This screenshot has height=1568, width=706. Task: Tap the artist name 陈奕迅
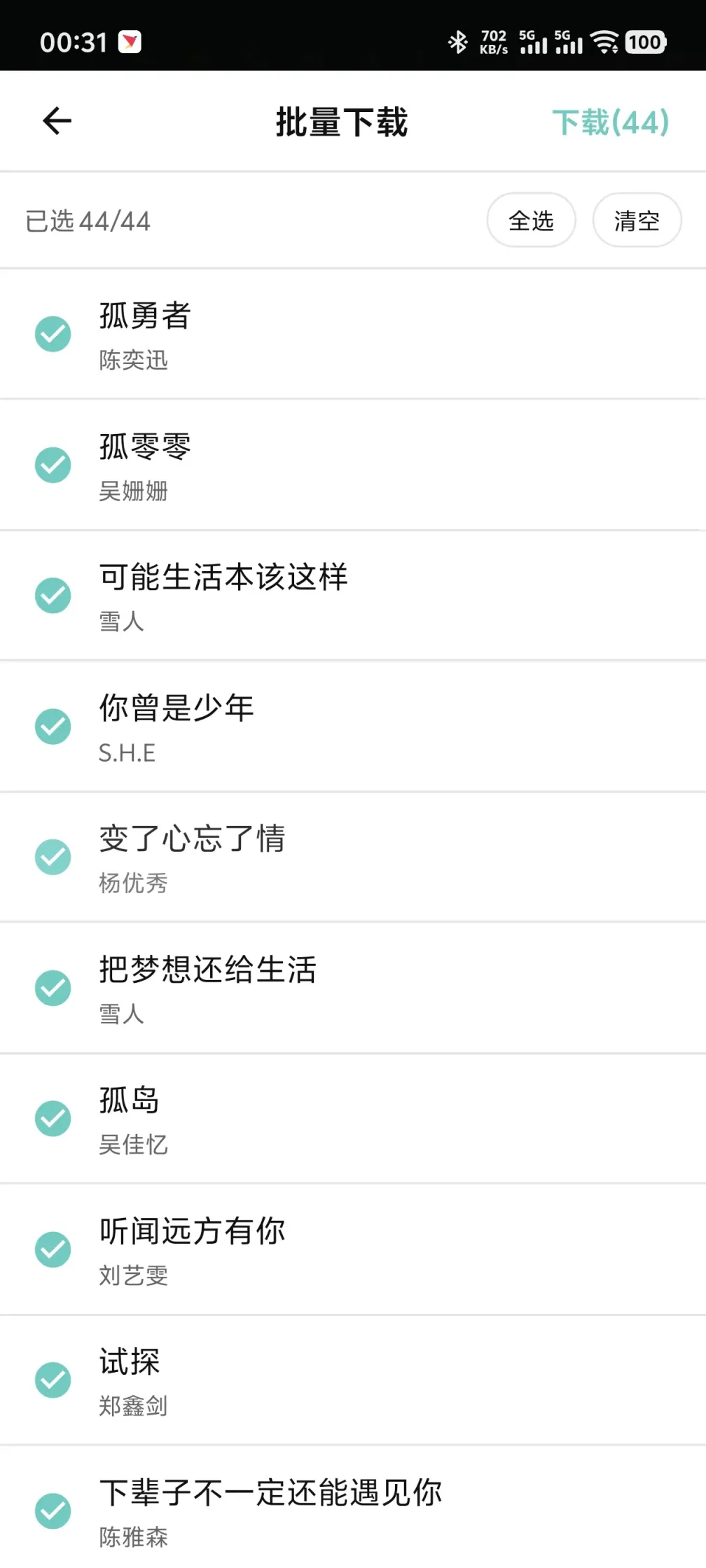pos(133,361)
